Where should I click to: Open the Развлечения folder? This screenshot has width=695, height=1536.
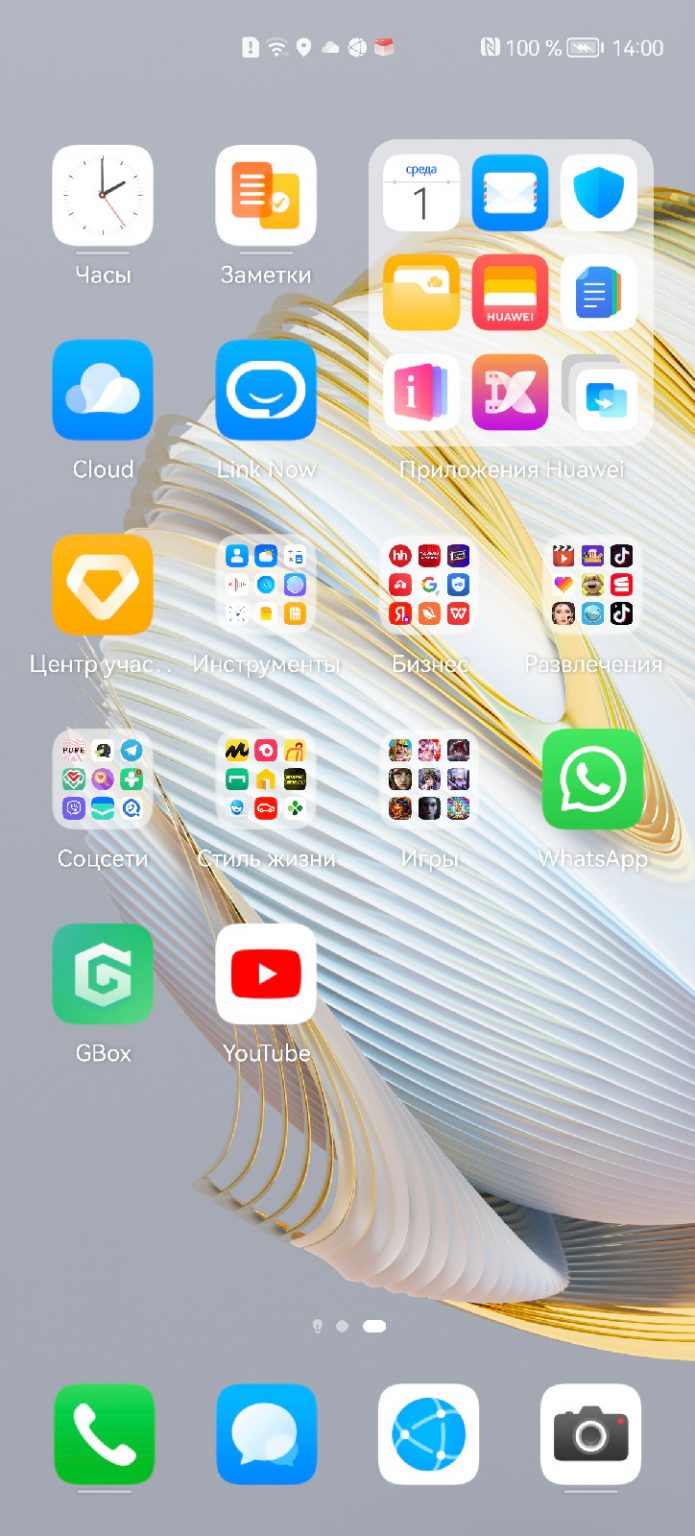[593, 585]
